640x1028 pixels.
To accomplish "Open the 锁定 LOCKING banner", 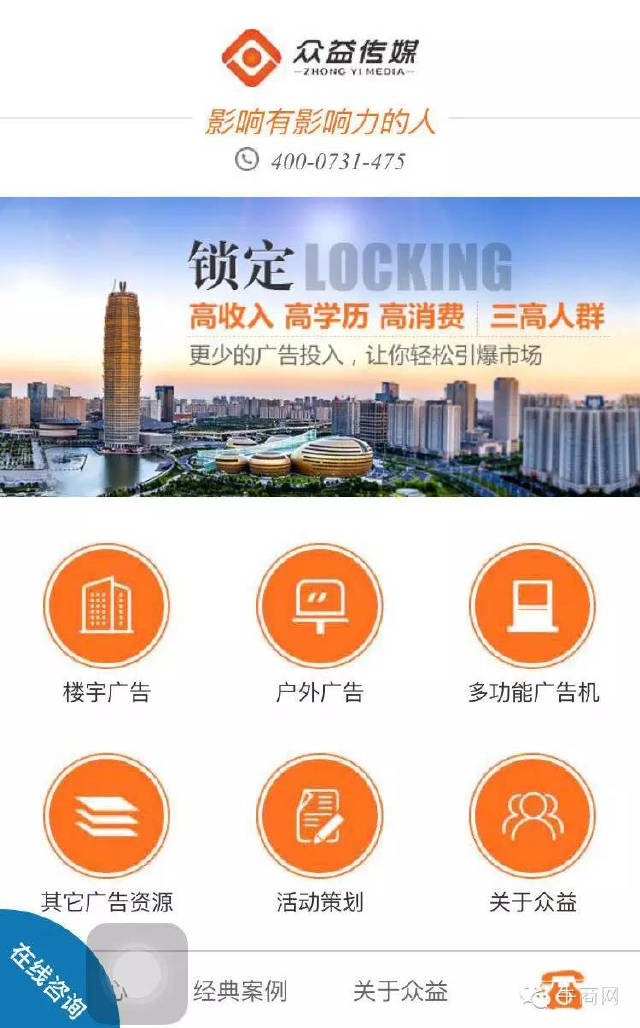I will click(x=320, y=346).
